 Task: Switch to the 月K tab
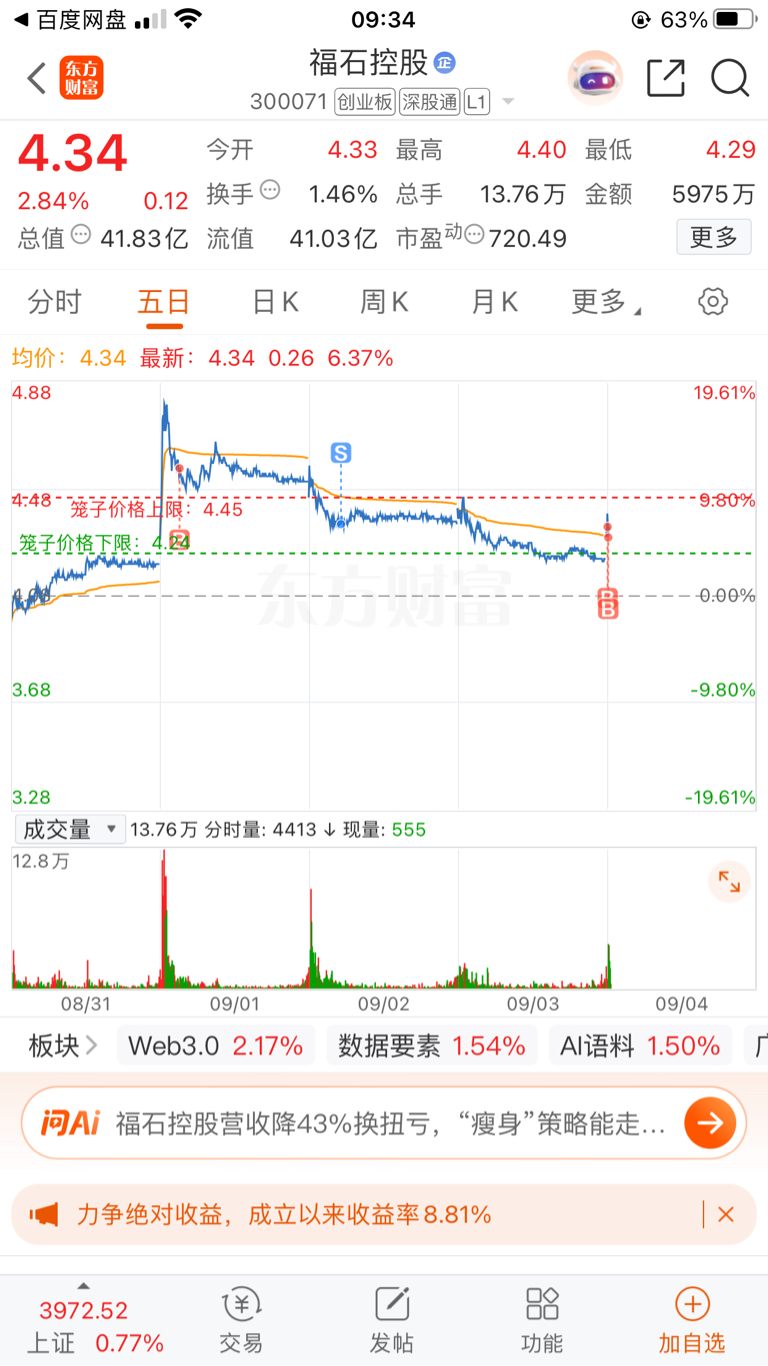495,302
